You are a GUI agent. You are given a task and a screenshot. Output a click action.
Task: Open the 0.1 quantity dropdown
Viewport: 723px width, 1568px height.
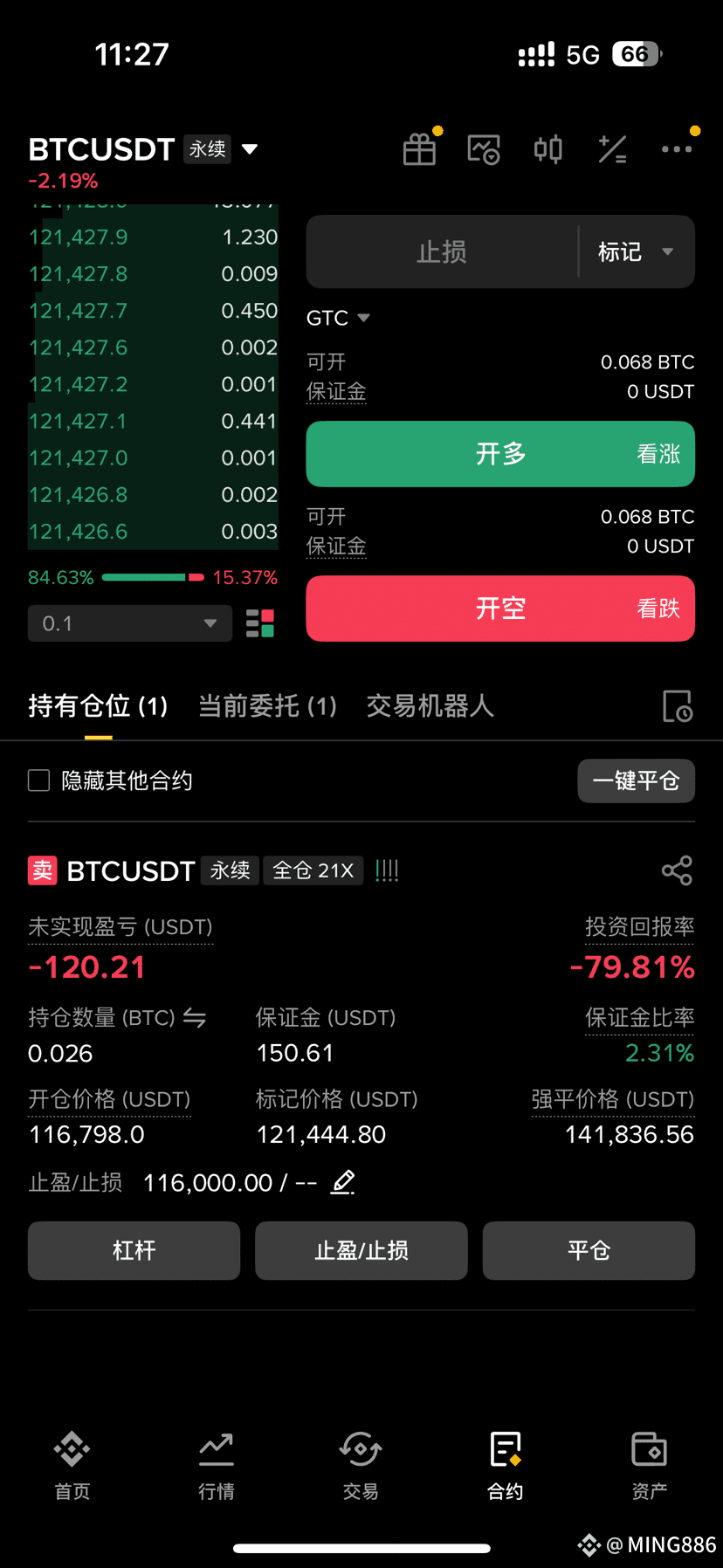click(x=129, y=623)
